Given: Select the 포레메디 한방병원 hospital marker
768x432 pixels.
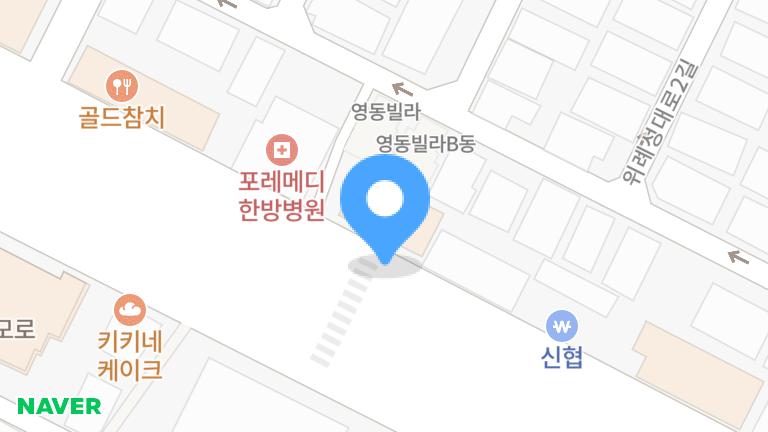Looking at the screenshot, I should [282, 151].
